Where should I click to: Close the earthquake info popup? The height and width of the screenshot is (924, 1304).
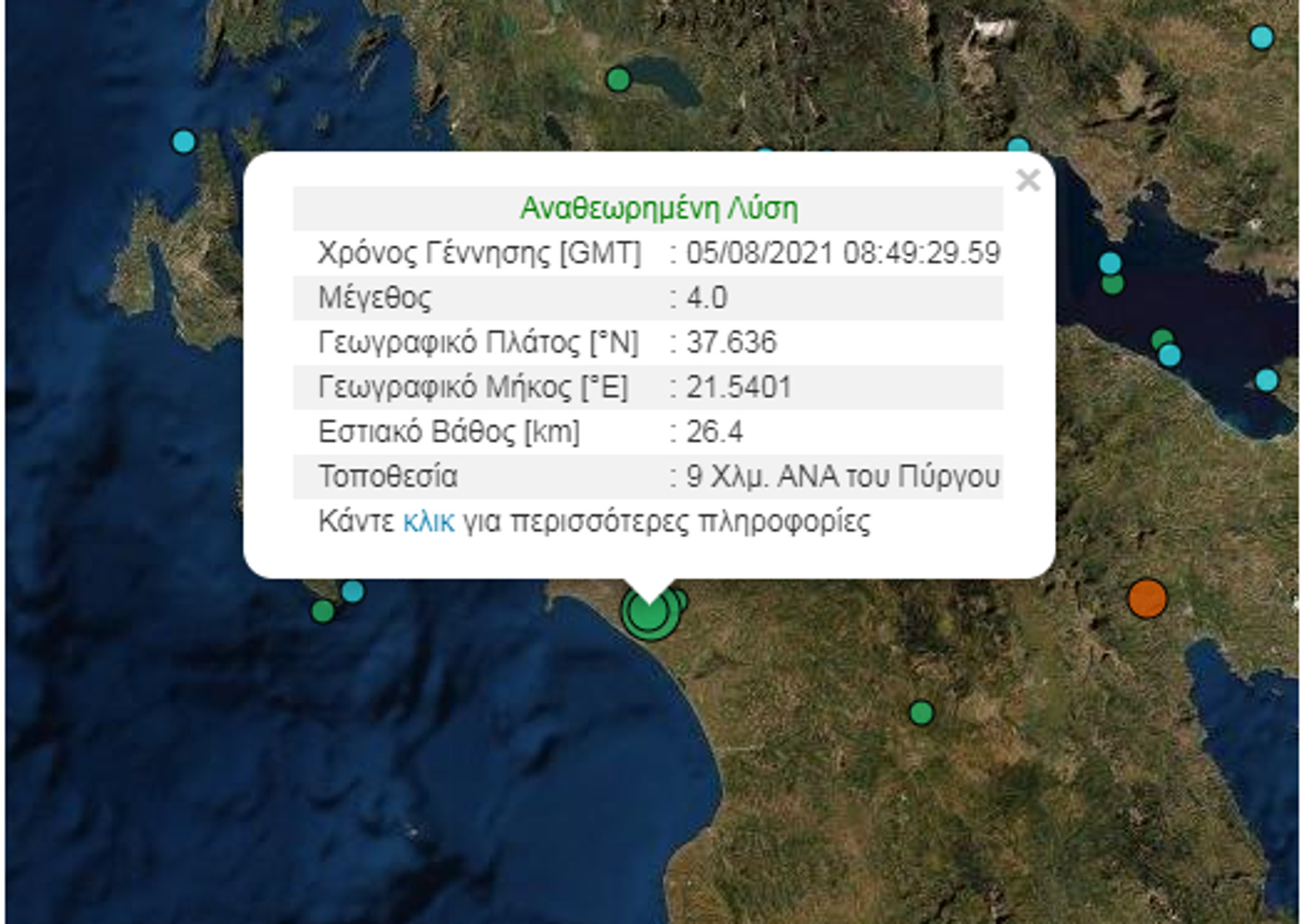point(1028,180)
